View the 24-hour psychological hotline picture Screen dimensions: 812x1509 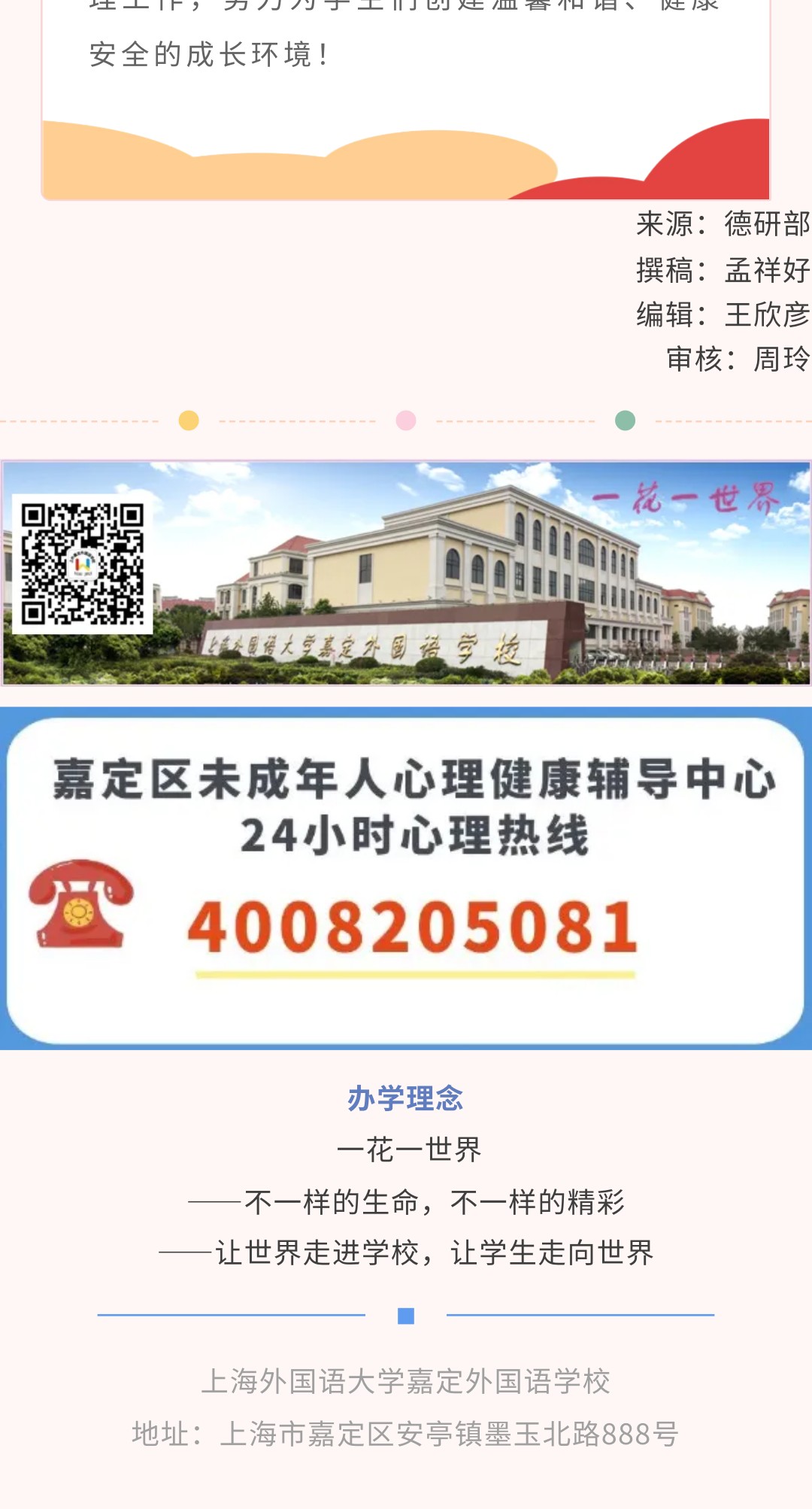pos(406,878)
